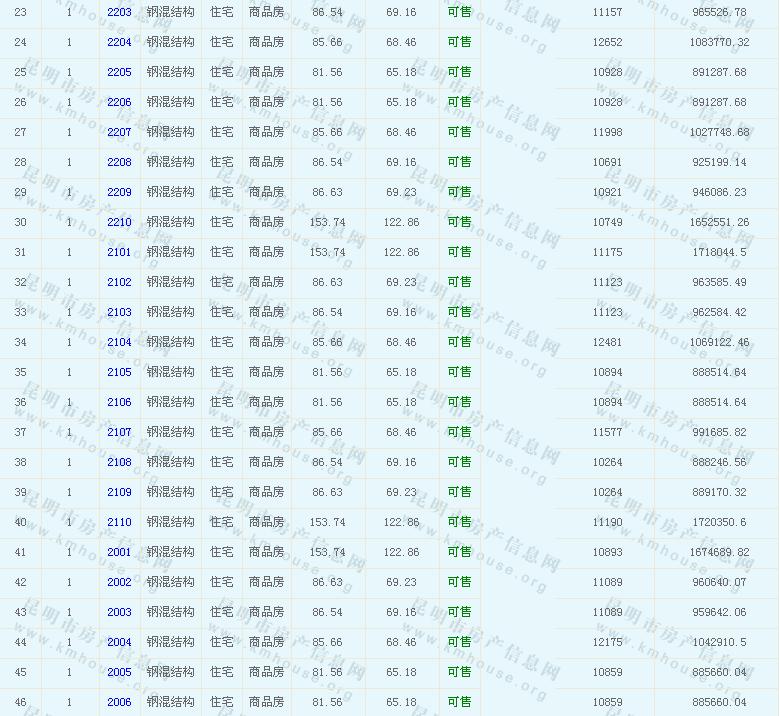View room 2108 details
Screen dimensions: 780x716
(119, 462)
